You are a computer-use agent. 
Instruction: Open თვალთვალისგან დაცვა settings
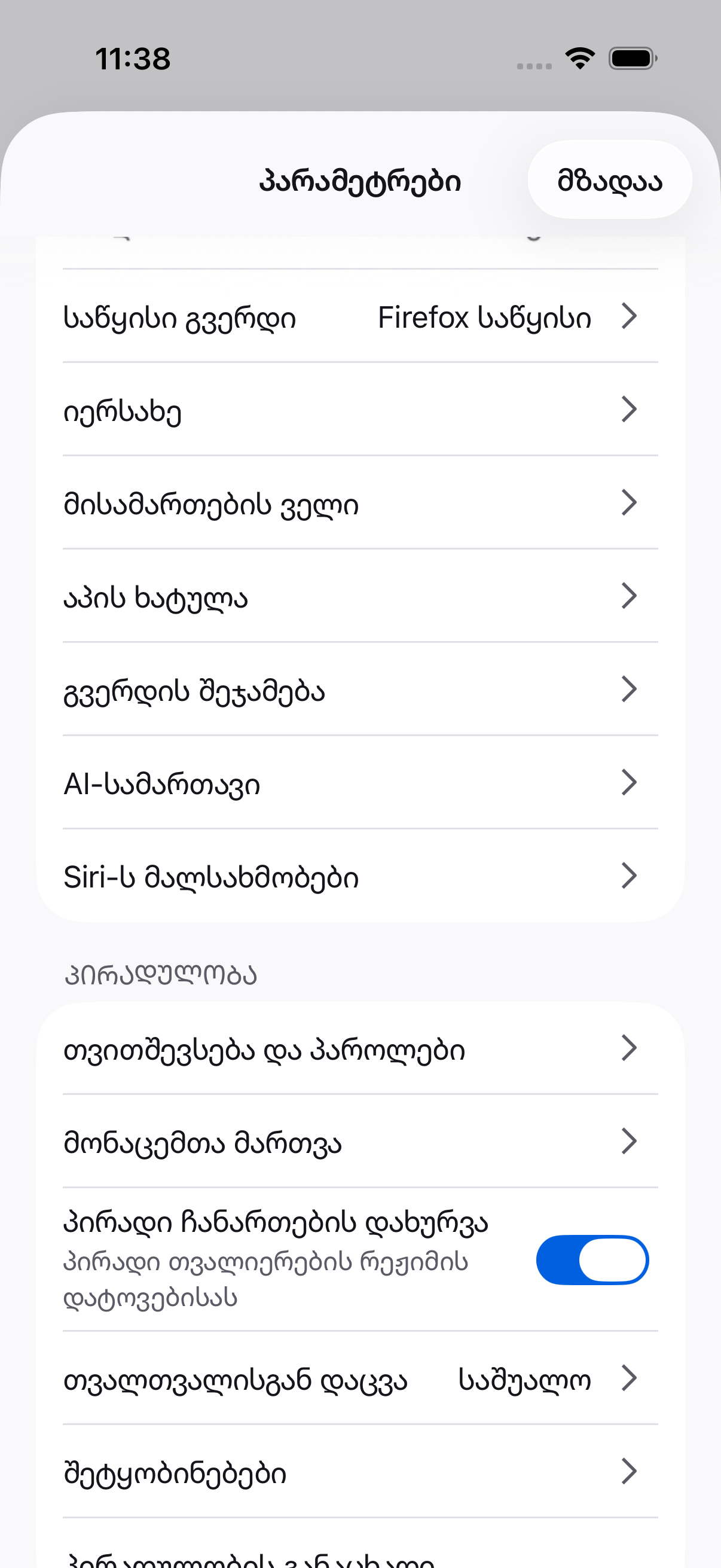point(360,1378)
